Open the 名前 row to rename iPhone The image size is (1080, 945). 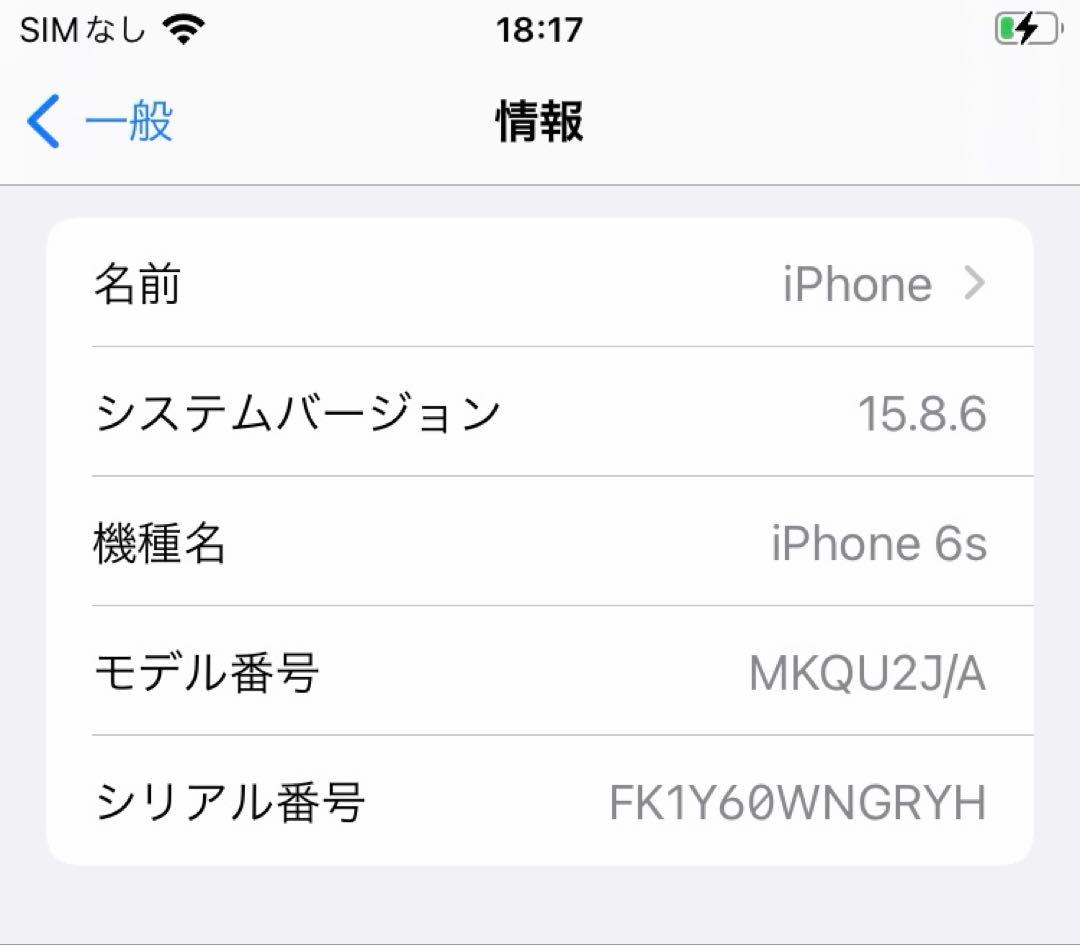540,282
